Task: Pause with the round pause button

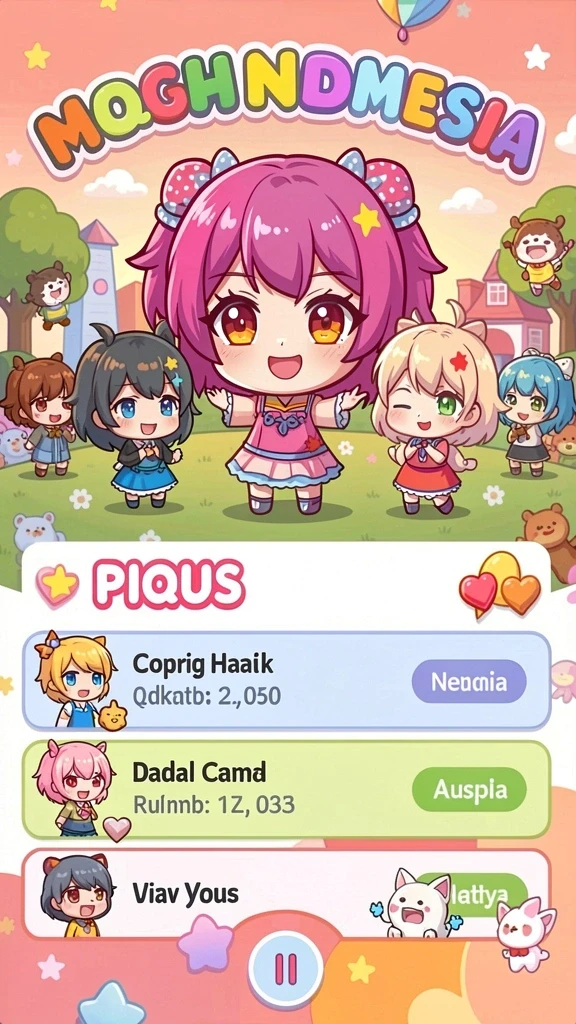Action: (x=285, y=968)
